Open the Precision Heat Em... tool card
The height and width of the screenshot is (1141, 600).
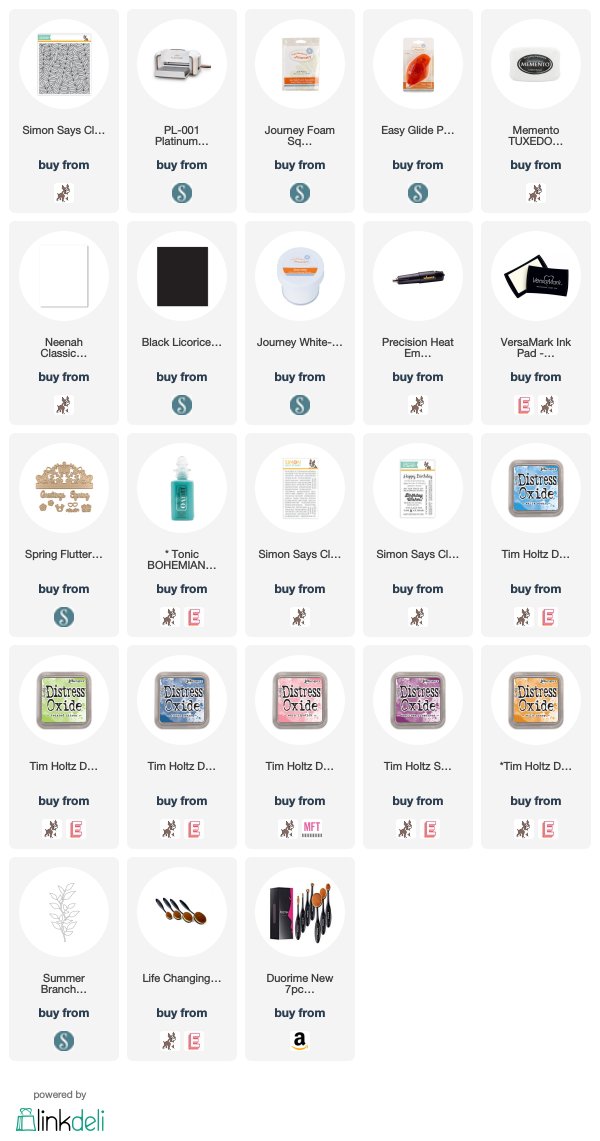pos(417,322)
